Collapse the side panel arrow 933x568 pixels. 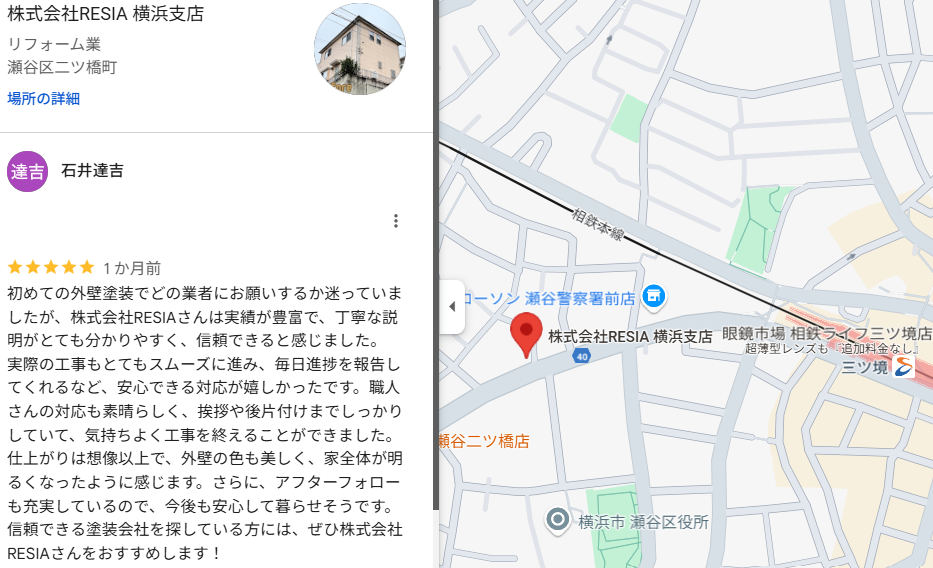point(452,306)
